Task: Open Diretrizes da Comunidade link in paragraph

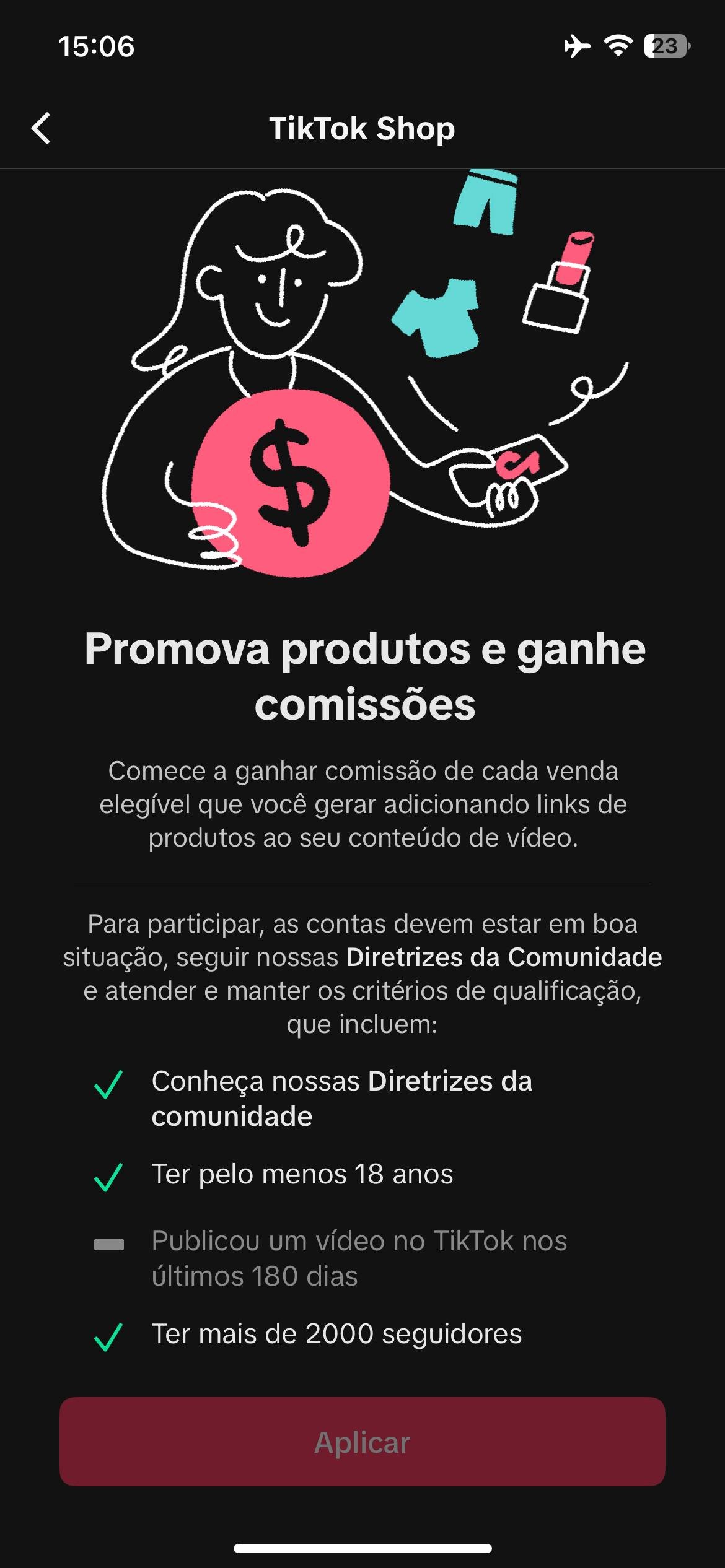Action: point(503,957)
